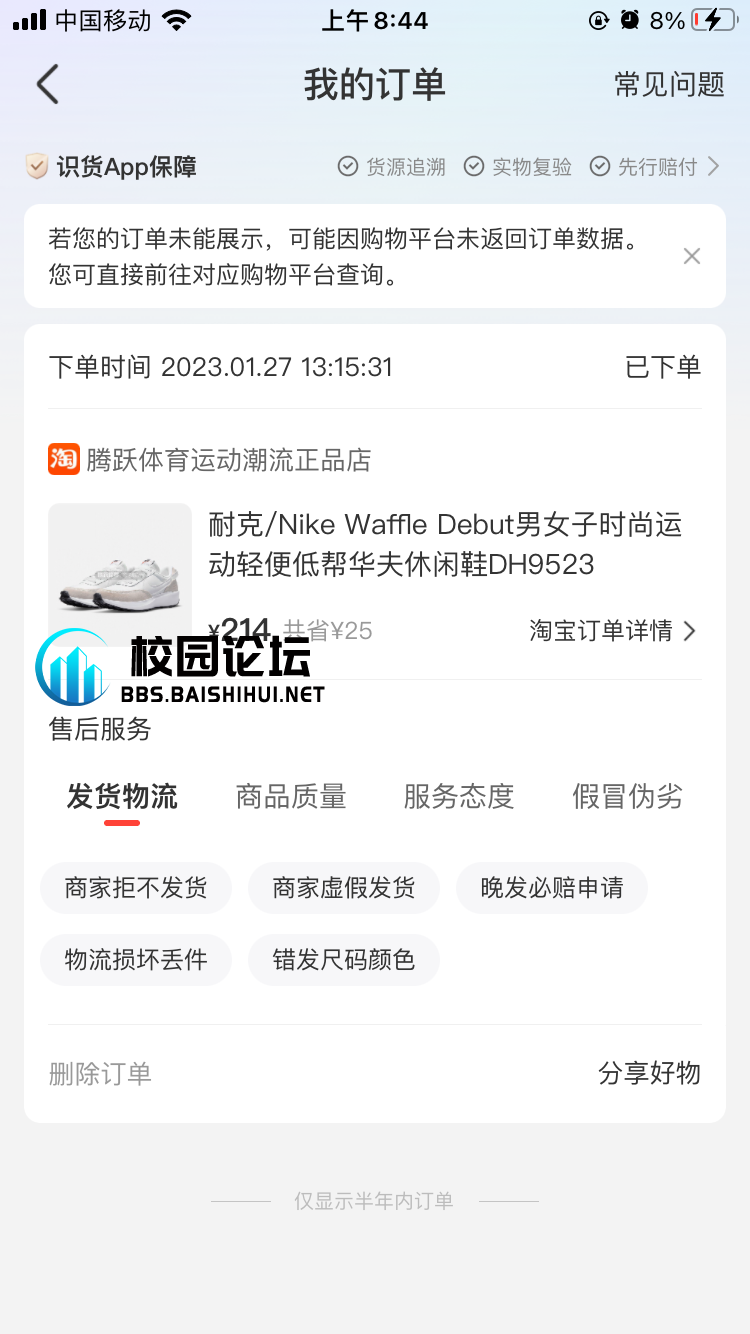Open 腾跃体育运动潮流正品店 store
750x1334 pixels.
click(x=228, y=460)
